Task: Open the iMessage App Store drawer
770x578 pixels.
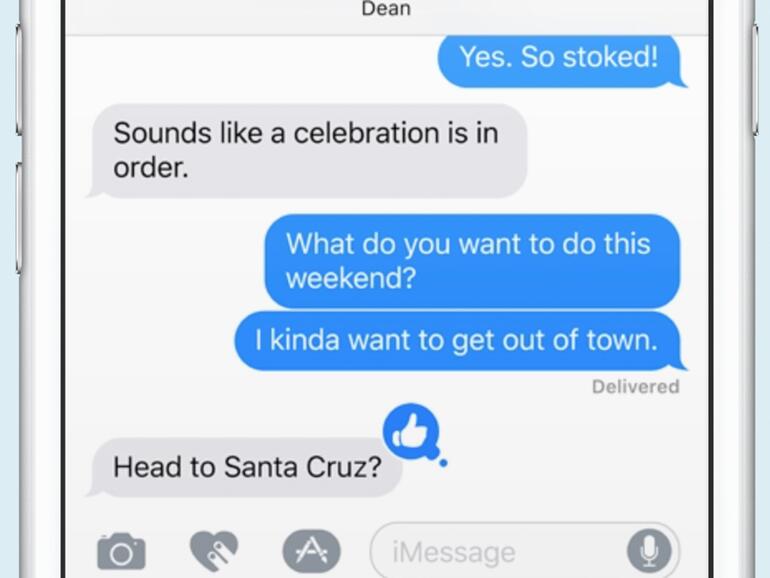Action: 311,551
